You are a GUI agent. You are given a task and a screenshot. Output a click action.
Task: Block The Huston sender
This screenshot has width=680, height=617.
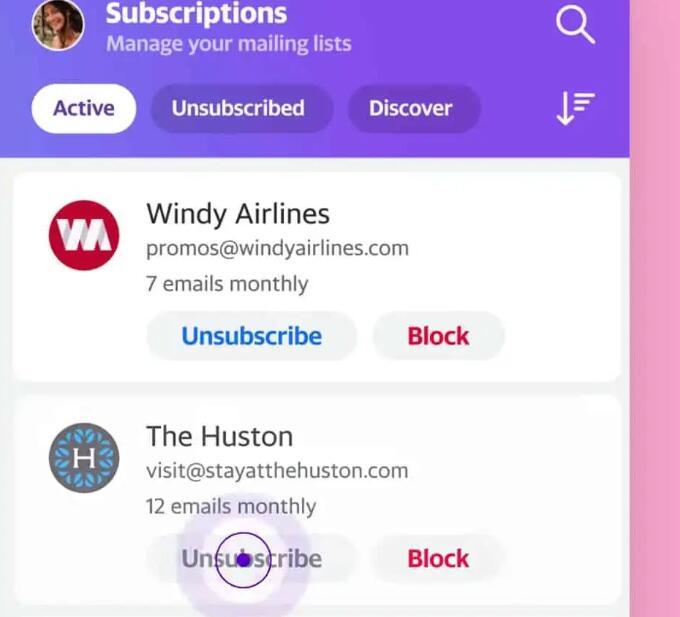click(x=438, y=558)
